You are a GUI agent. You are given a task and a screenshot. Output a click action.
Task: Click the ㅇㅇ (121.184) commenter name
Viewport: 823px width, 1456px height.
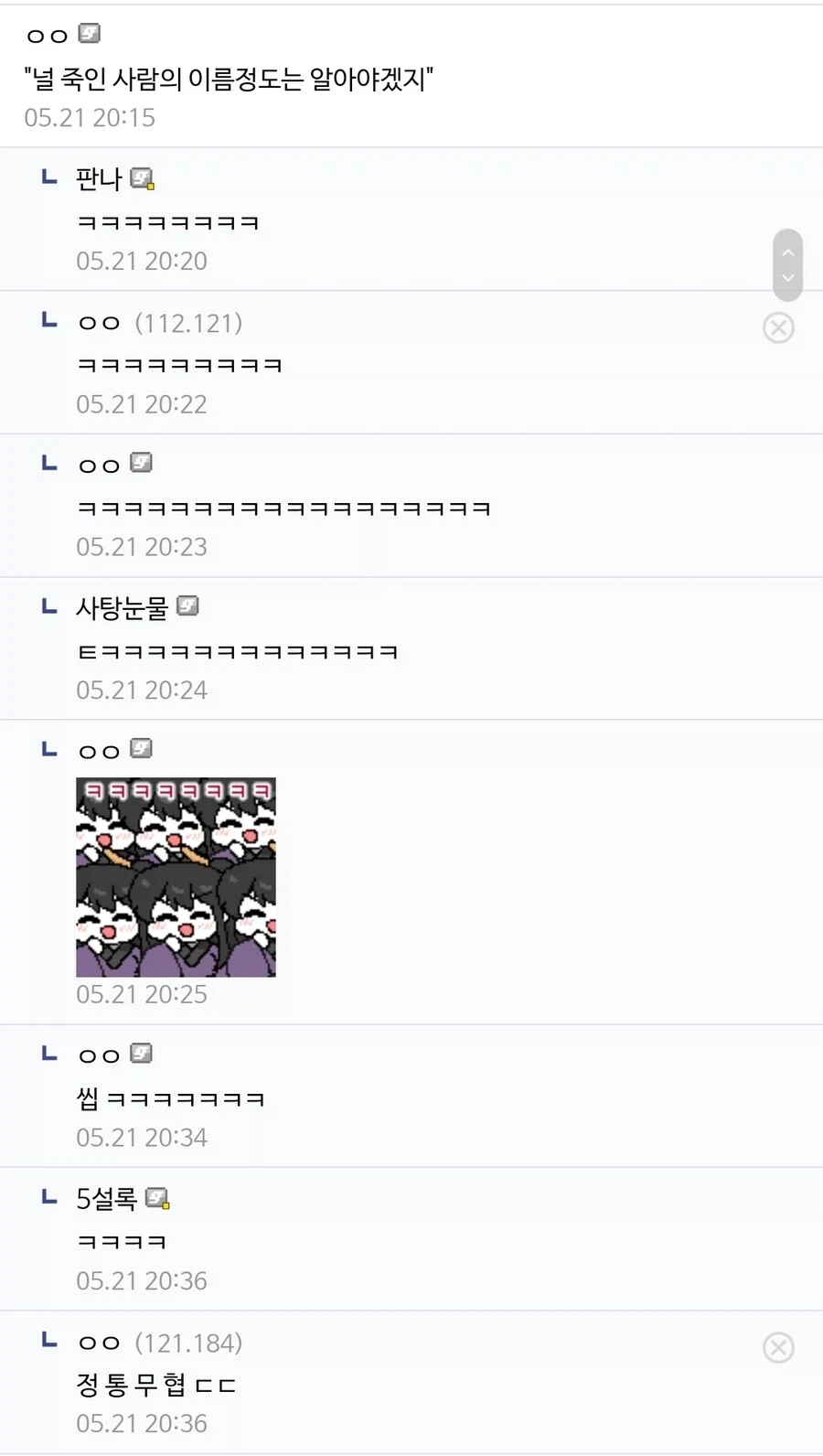click(99, 1342)
